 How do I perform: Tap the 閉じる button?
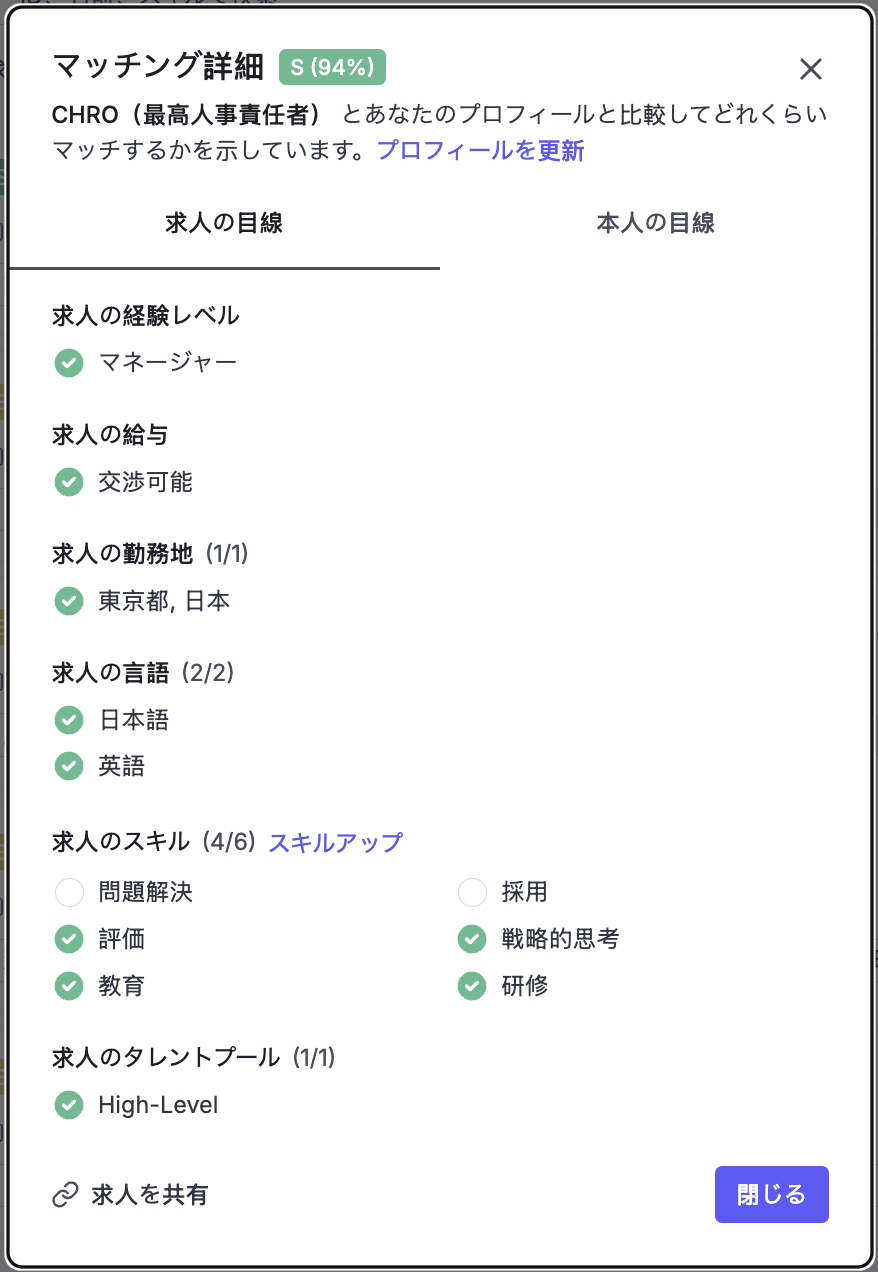tap(771, 1194)
